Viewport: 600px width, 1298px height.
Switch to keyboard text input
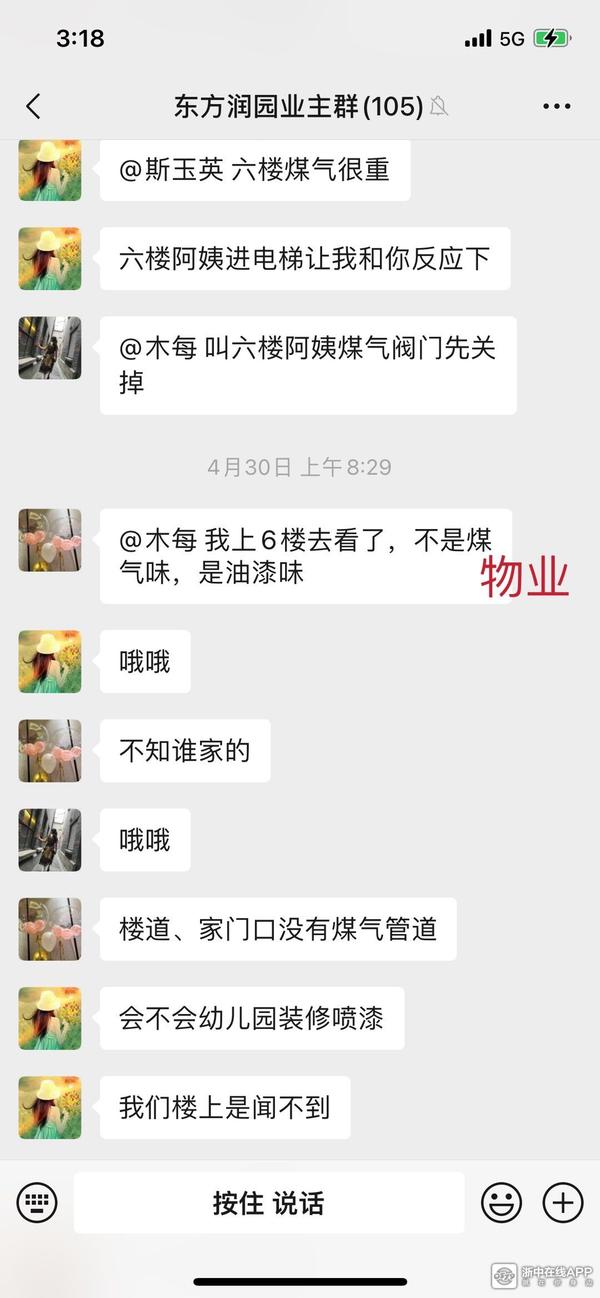pos(37,1202)
